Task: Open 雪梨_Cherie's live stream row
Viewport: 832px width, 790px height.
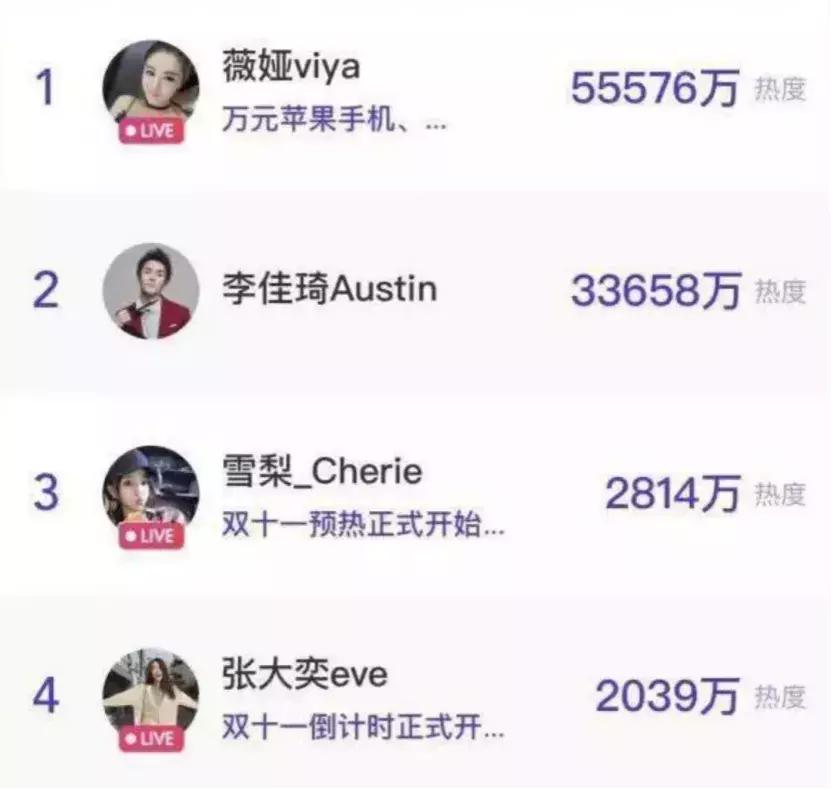Action: pos(416,494)
